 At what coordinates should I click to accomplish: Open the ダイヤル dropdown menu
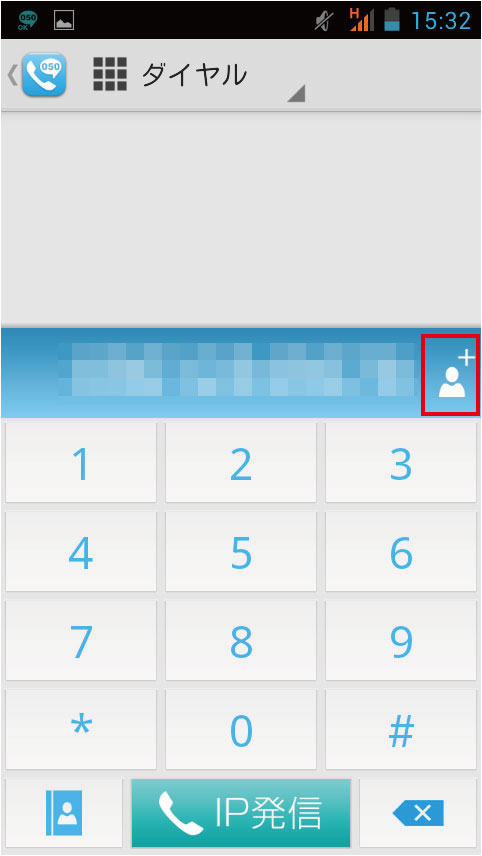[199, 75]
